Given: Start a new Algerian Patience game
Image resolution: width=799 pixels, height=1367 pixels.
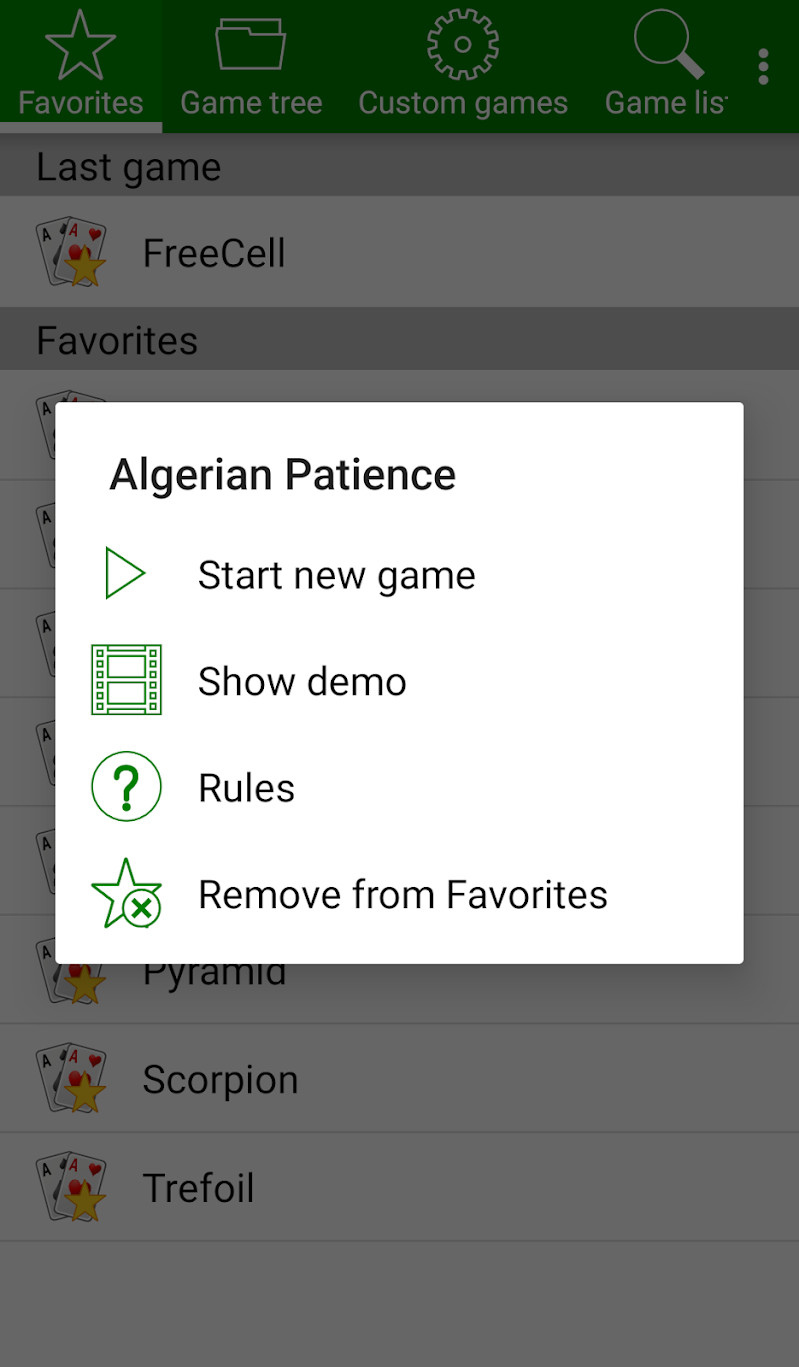Looking at the screenshot, I should click(336, 575).
